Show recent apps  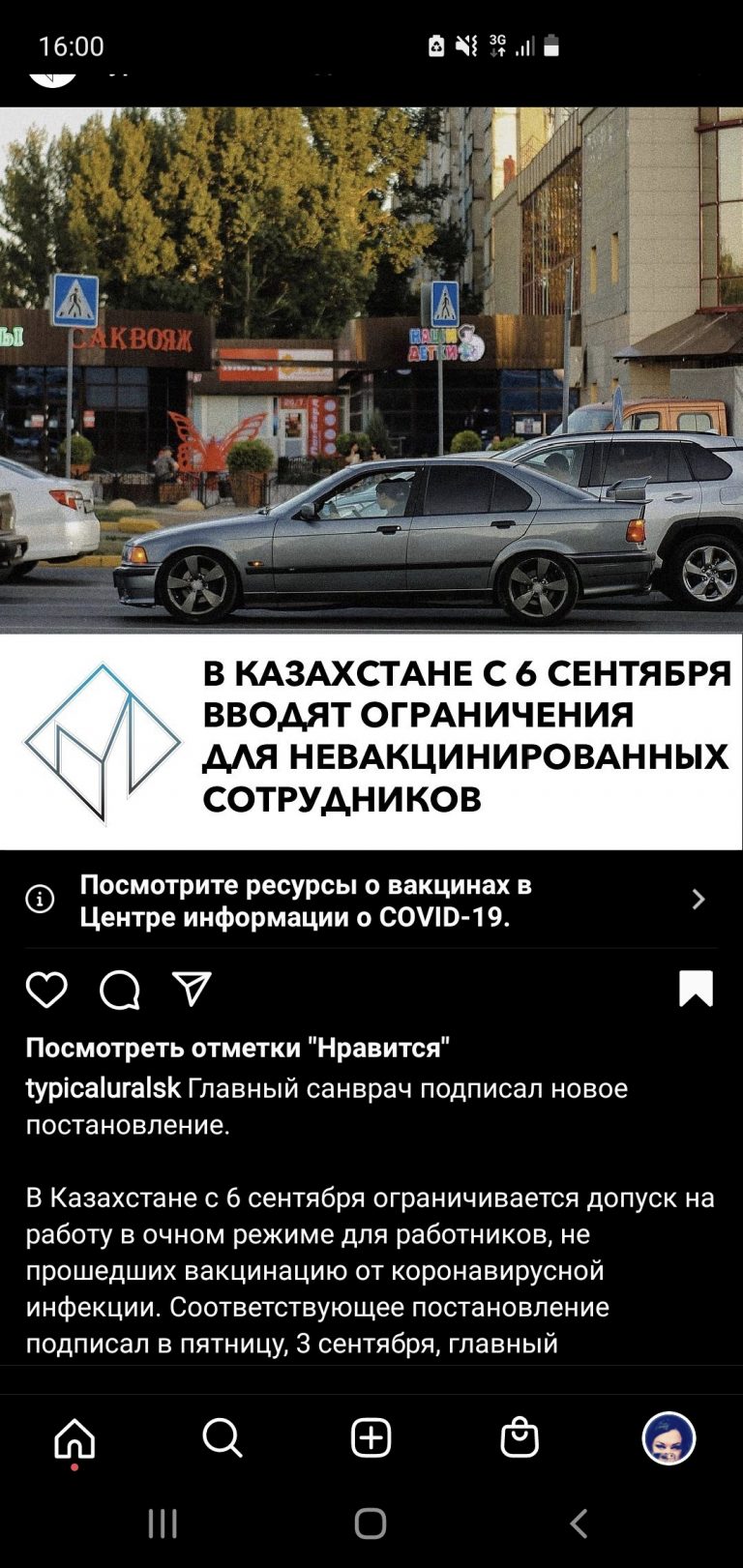point(163,1524)
